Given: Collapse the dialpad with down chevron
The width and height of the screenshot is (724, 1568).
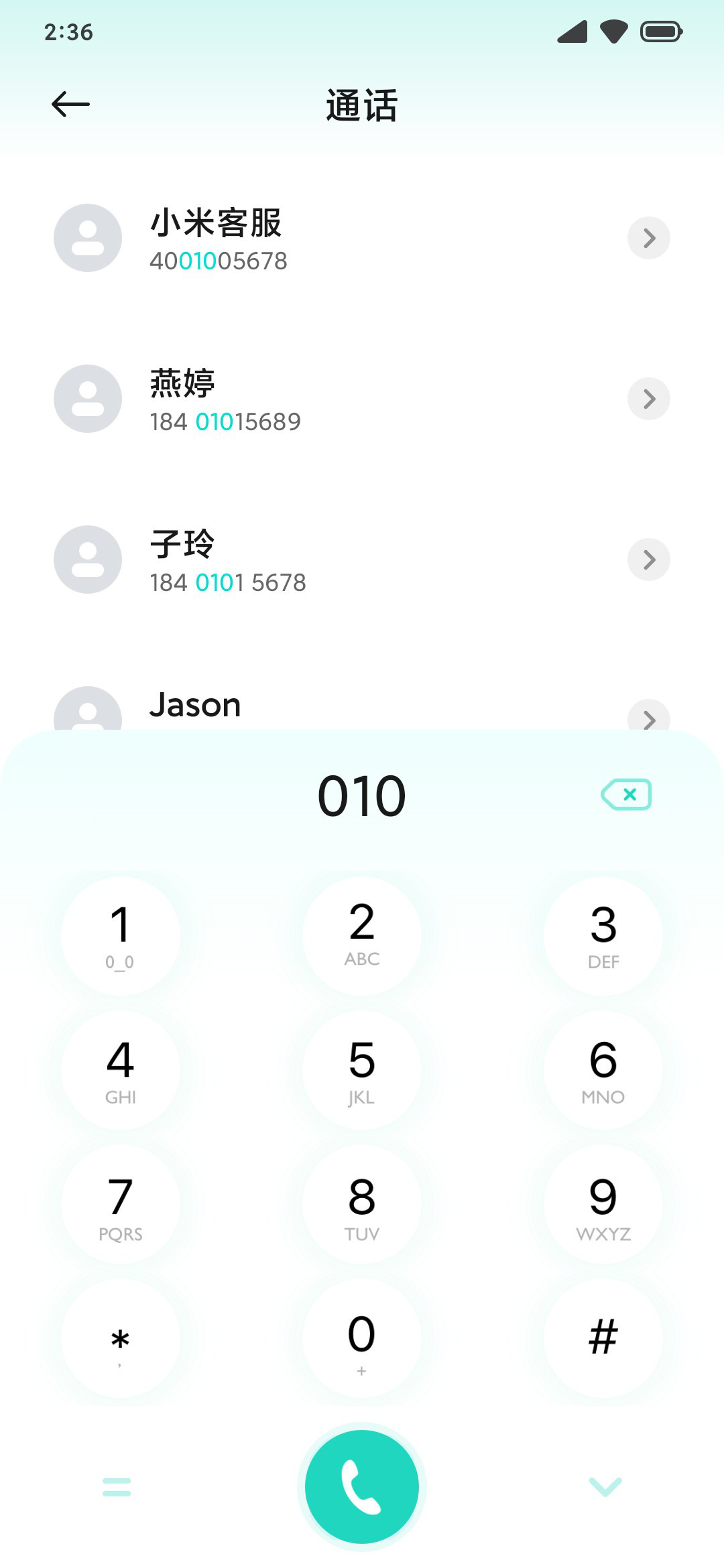Looking at the screenshot, I should 605,1487.
